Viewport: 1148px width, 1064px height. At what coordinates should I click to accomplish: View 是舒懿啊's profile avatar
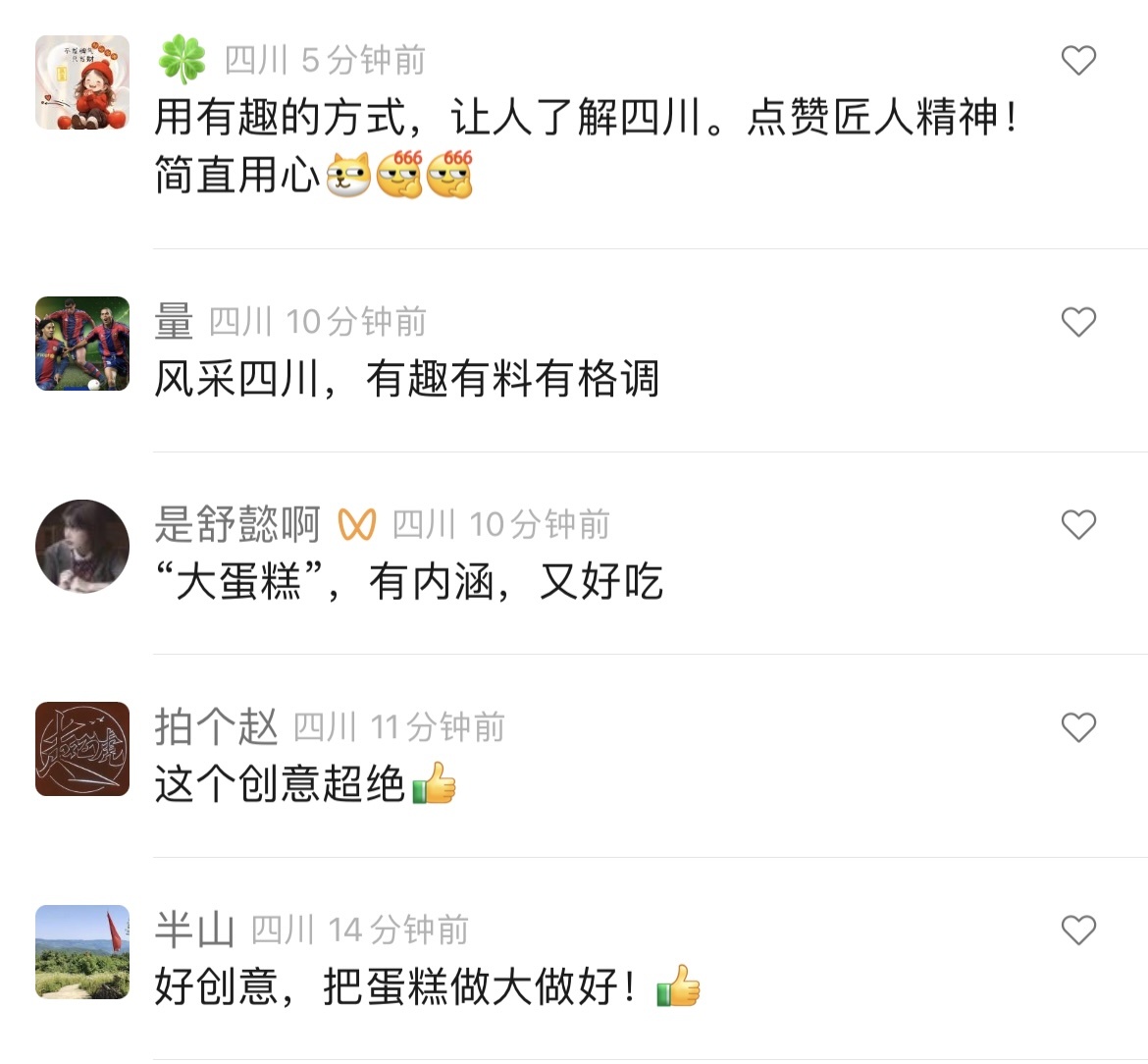(82, 546)
